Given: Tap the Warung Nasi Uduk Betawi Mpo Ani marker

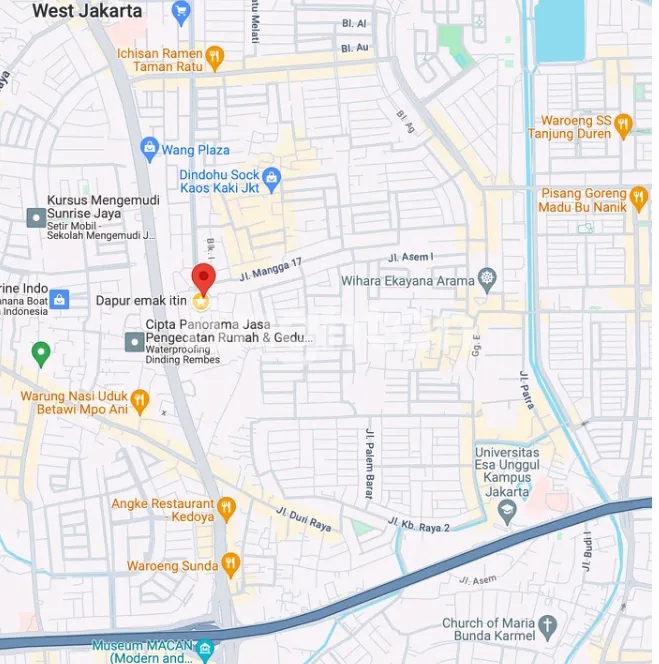Looking at the screenshot, I should click(140, 403).
